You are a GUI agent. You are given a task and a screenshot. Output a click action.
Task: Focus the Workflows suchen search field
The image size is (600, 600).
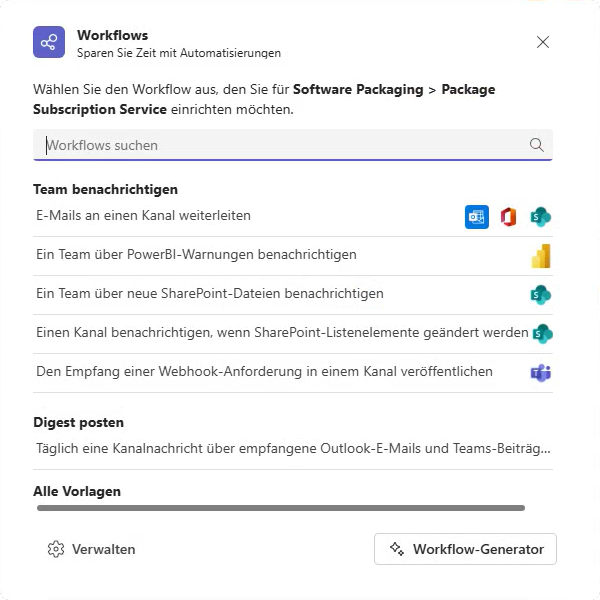point(285,145)
